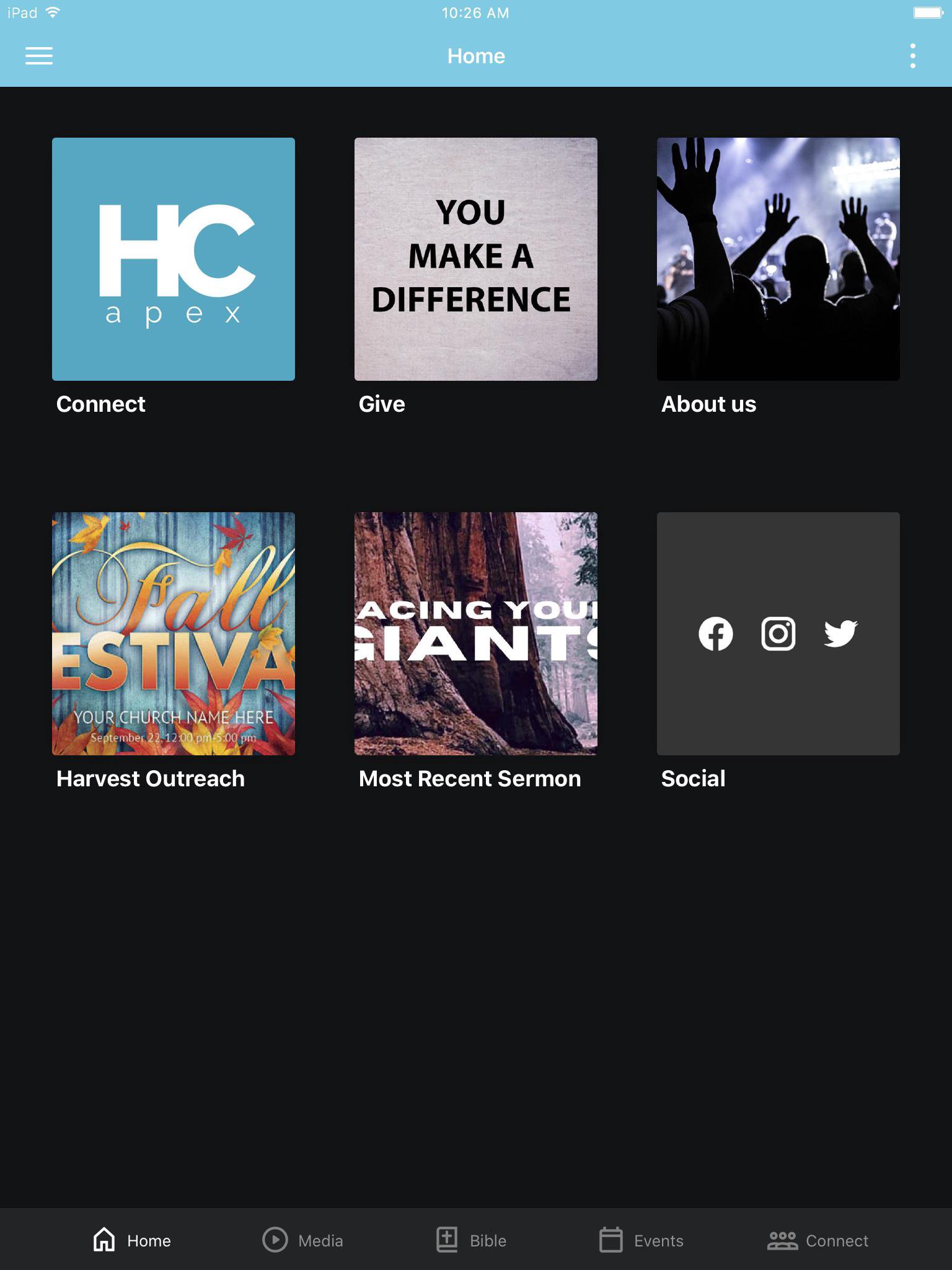Go to the Connect tab in bottom bar
Image resolution: width=952 pixels, height=1270 pixels.
818,1240
